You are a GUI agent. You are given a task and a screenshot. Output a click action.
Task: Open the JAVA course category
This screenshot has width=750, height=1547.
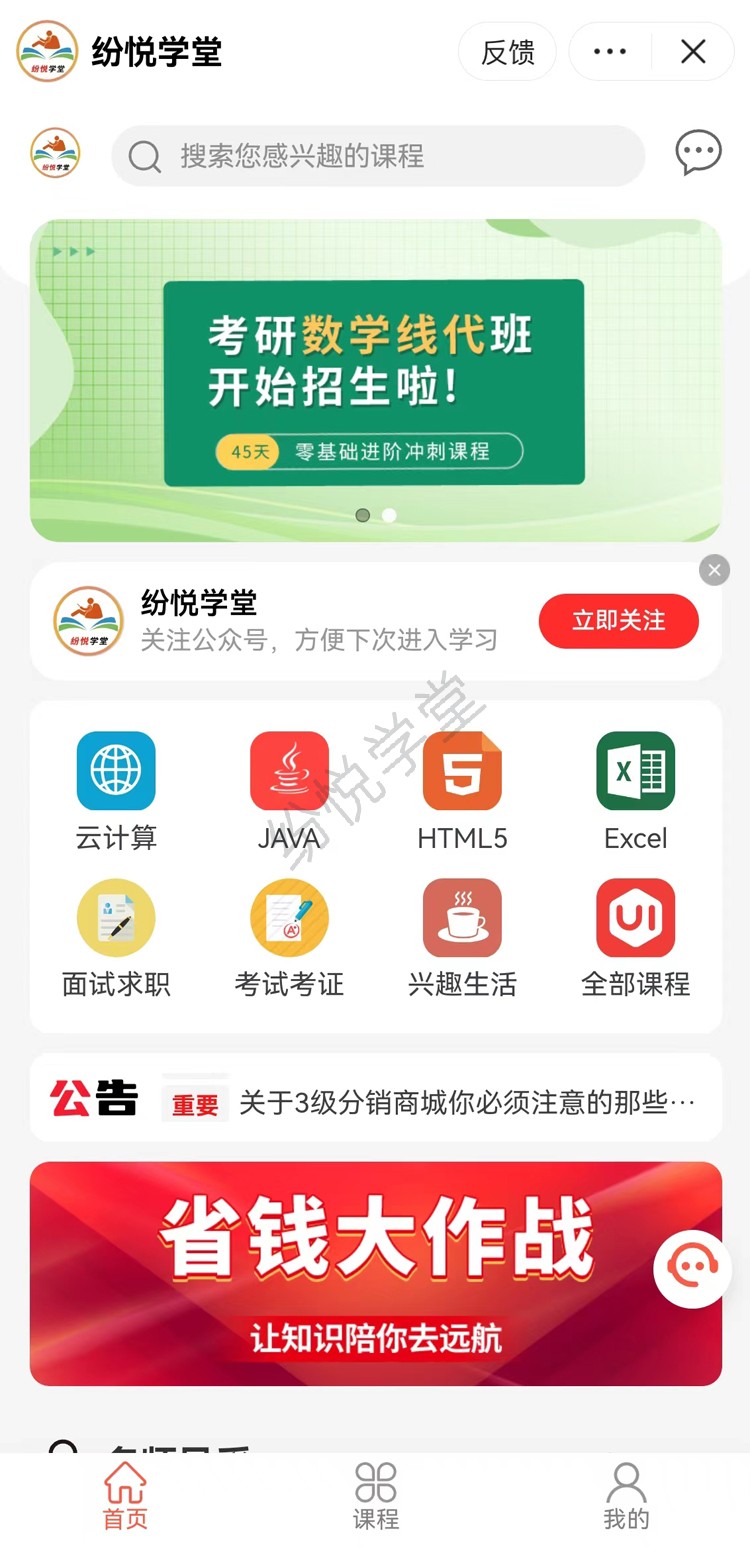click(289, 790)
